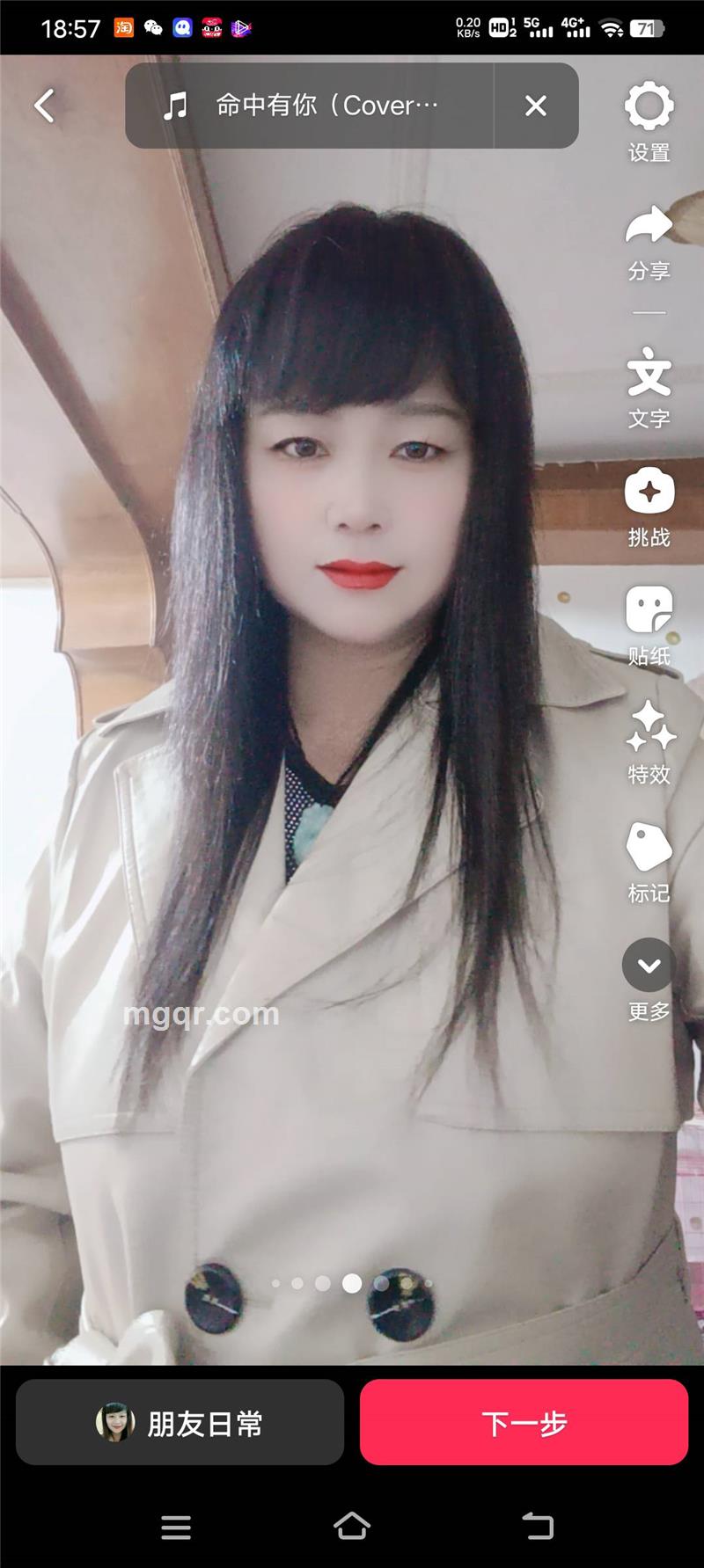Viewport: 704px width, 1568px height.
Task: Open the Android recent apps menu
Action: (176, 1528)
